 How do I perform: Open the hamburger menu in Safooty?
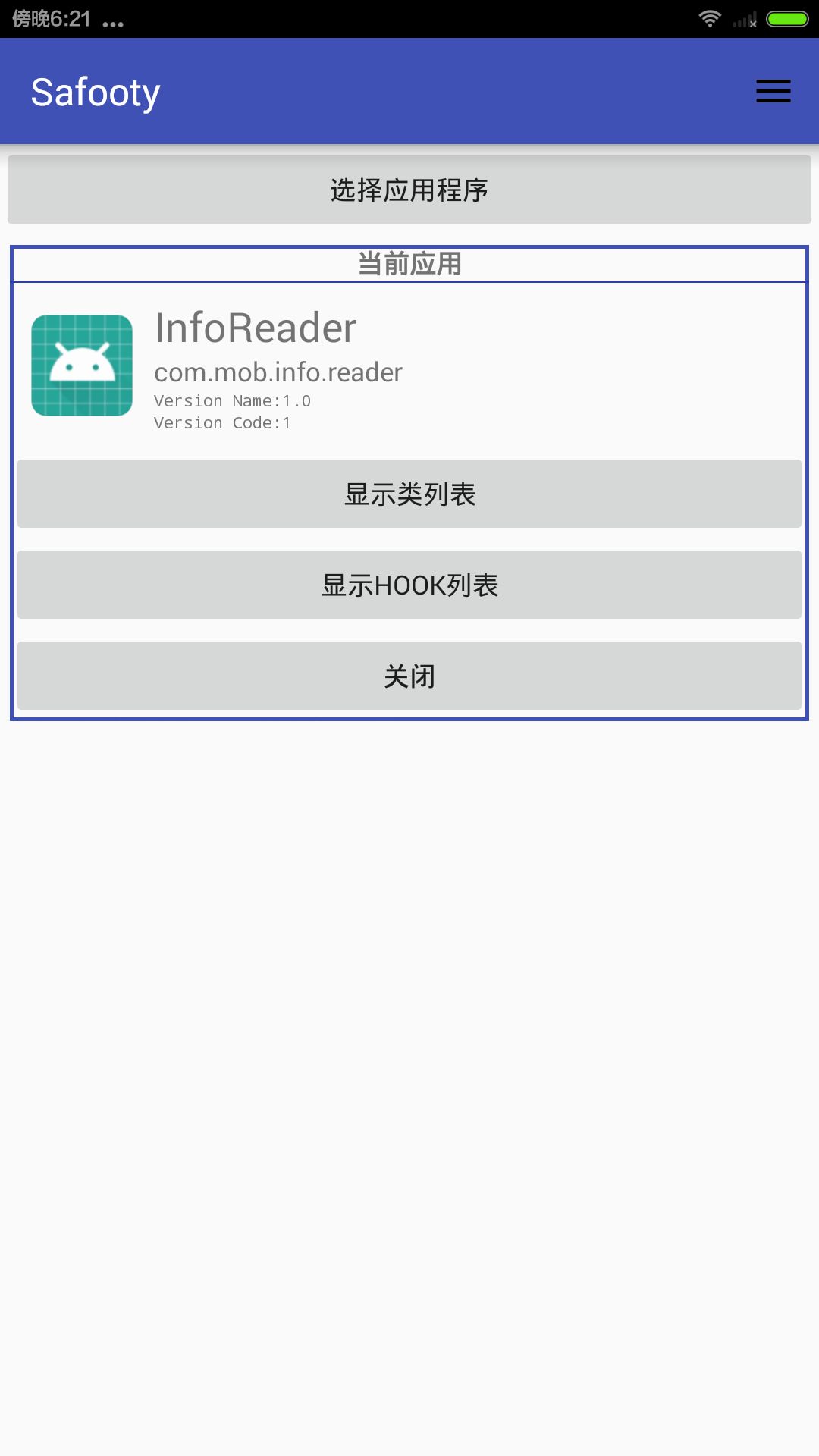773,91
